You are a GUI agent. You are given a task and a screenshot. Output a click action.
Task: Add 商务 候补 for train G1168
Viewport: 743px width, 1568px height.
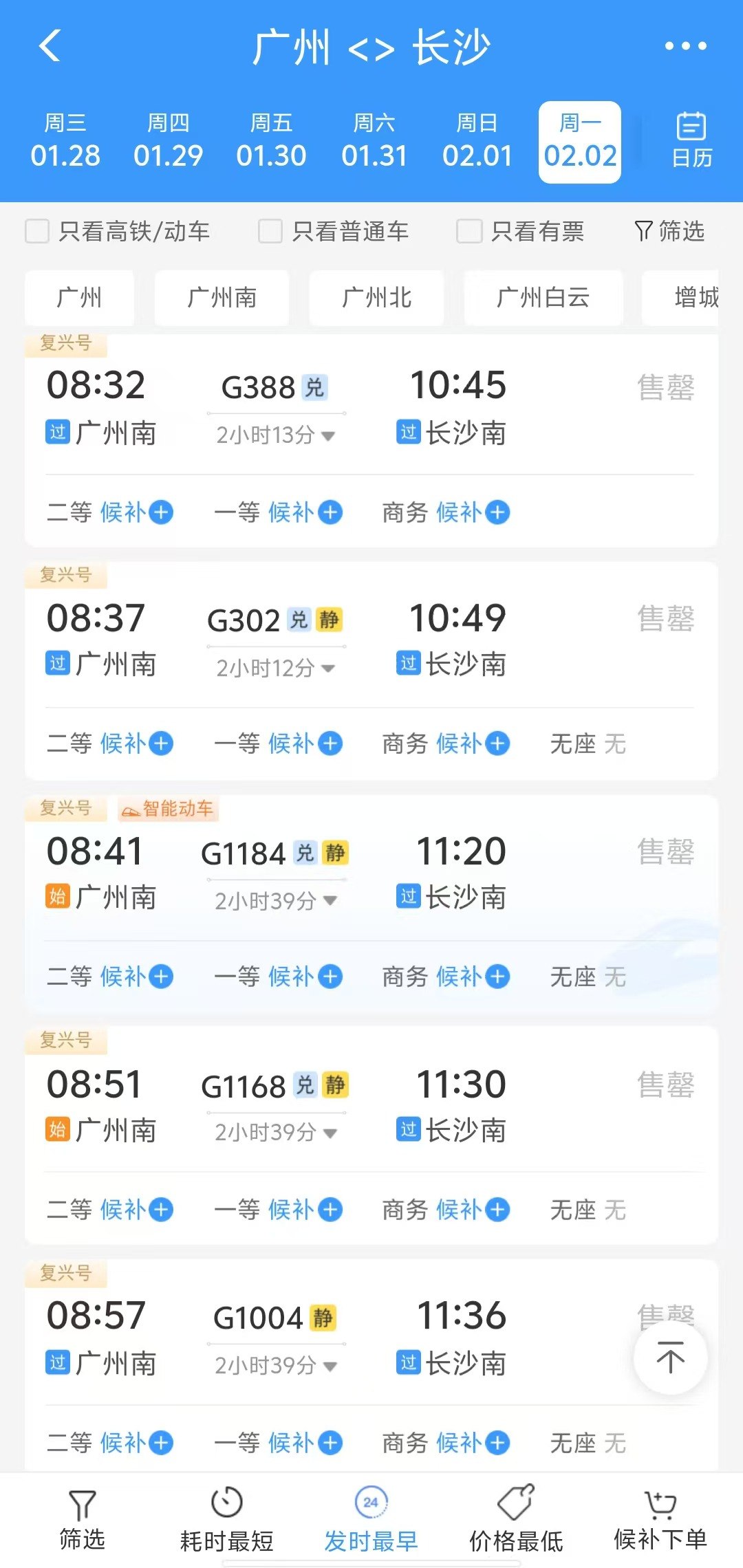click(497, 1209)
